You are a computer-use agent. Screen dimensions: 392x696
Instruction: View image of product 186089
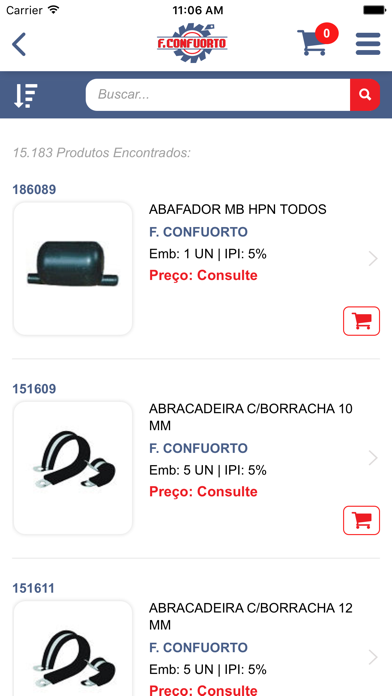pos(73,269)
